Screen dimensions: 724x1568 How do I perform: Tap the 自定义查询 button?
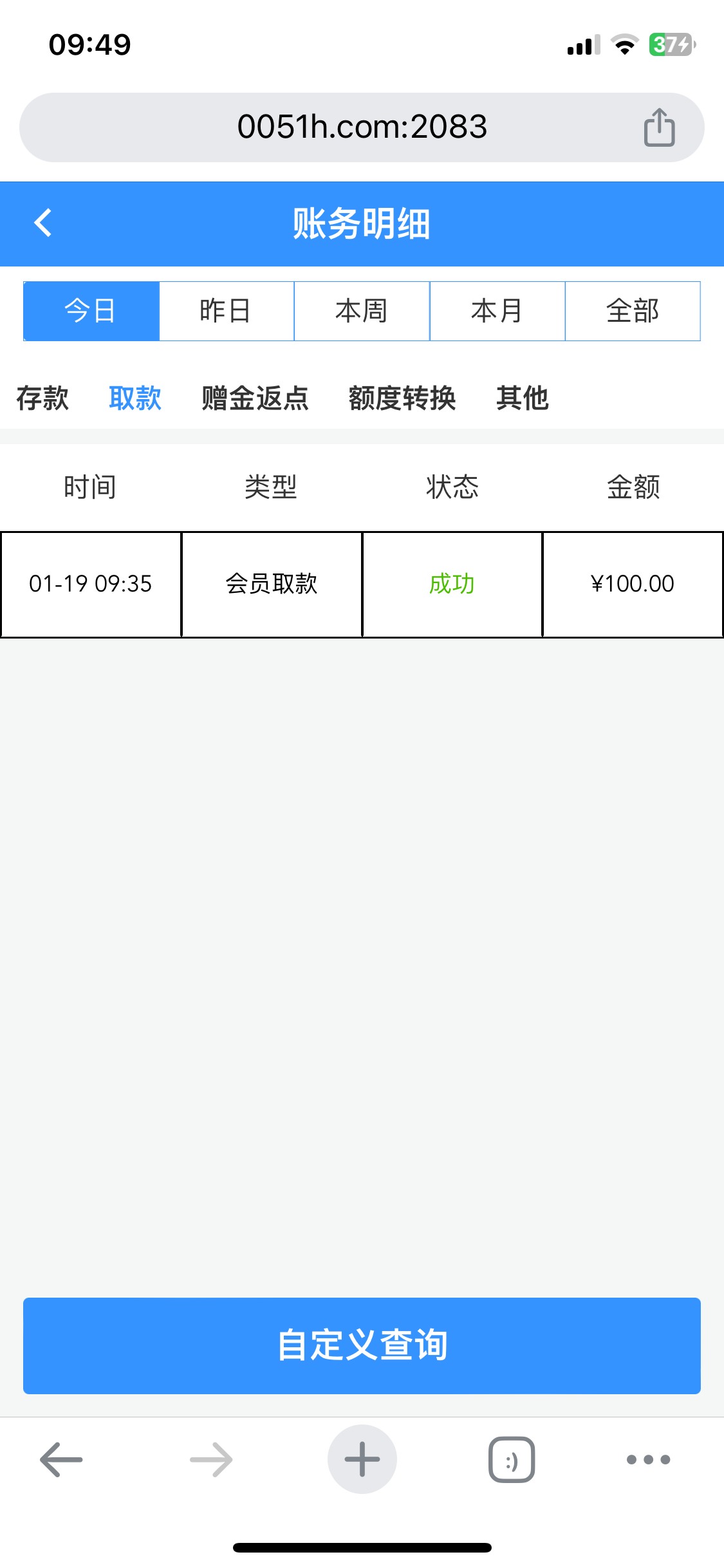[362, 1345]
